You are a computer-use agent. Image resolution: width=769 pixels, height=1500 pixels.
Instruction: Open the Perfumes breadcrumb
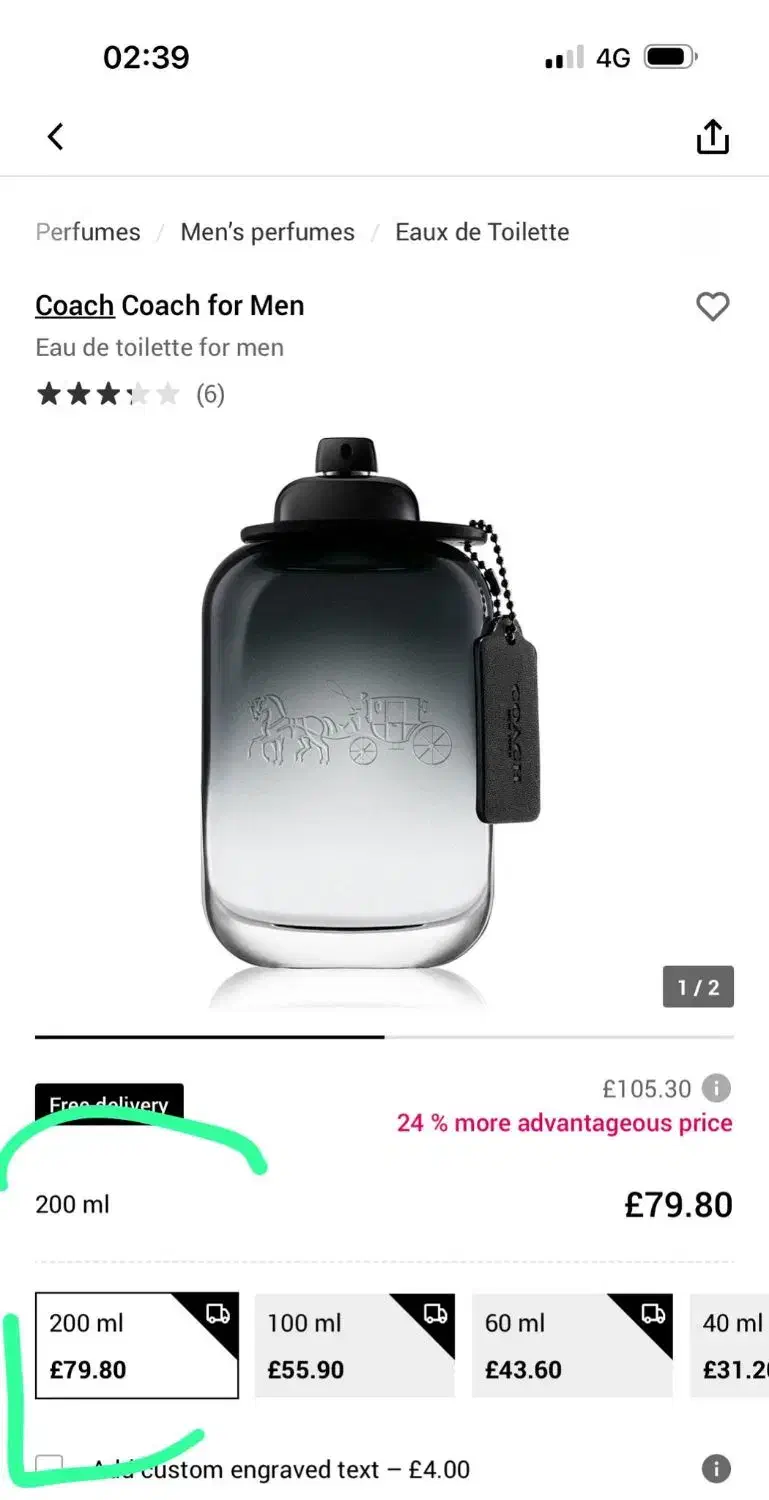88,232
